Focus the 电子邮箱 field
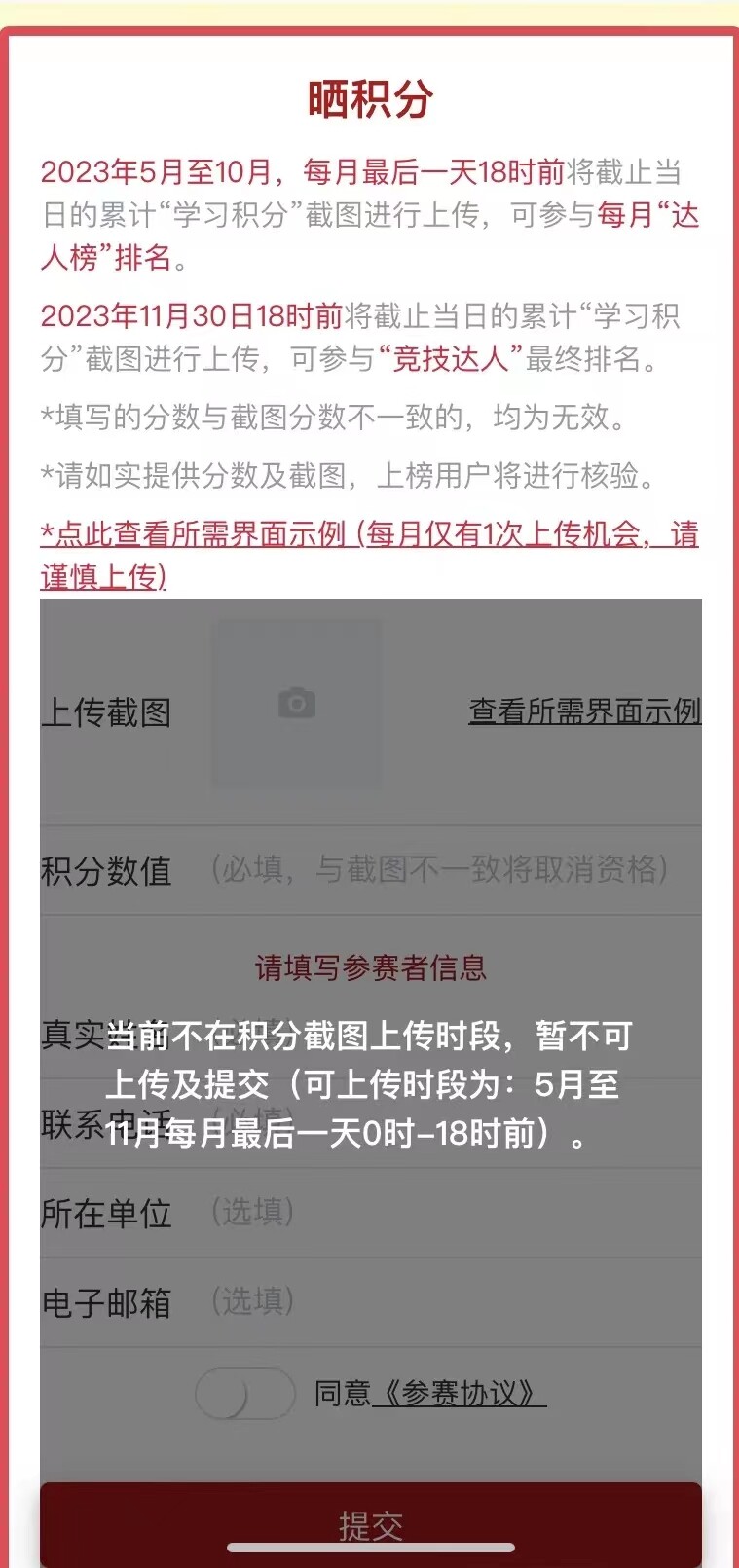739x1568 pixels. tap(438, 1301)
